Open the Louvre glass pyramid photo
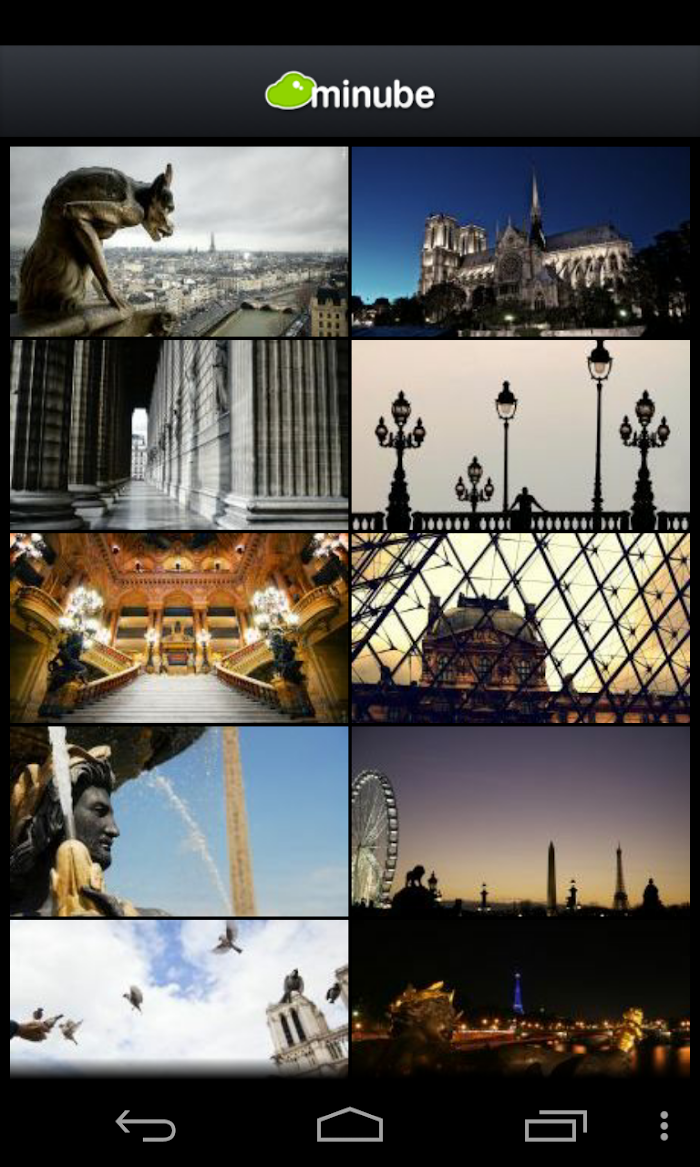 (521, 628)
